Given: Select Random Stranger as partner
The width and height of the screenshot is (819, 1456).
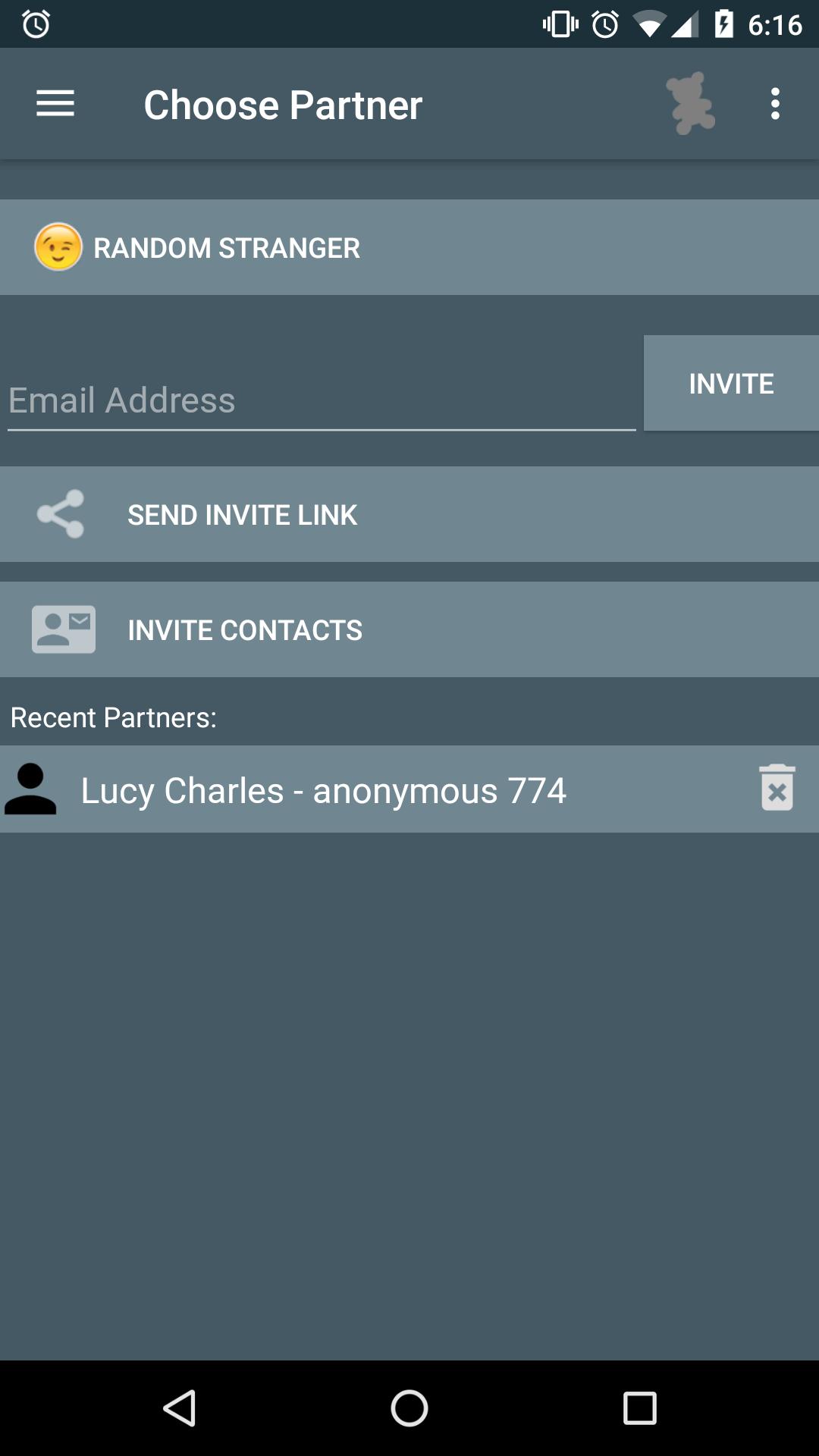Looking at the screenshot, I should pos(409,248).
